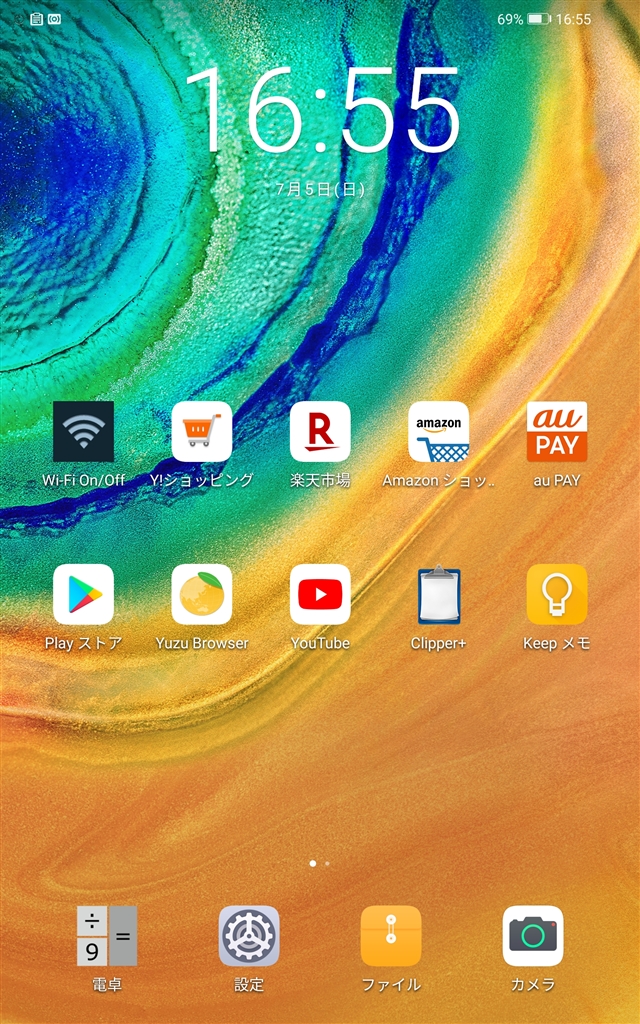Screen dimensions: 640x1024
Task: Open the Clipper+ clipboard app
Action: pyautogui.click(x=438, y=594)
